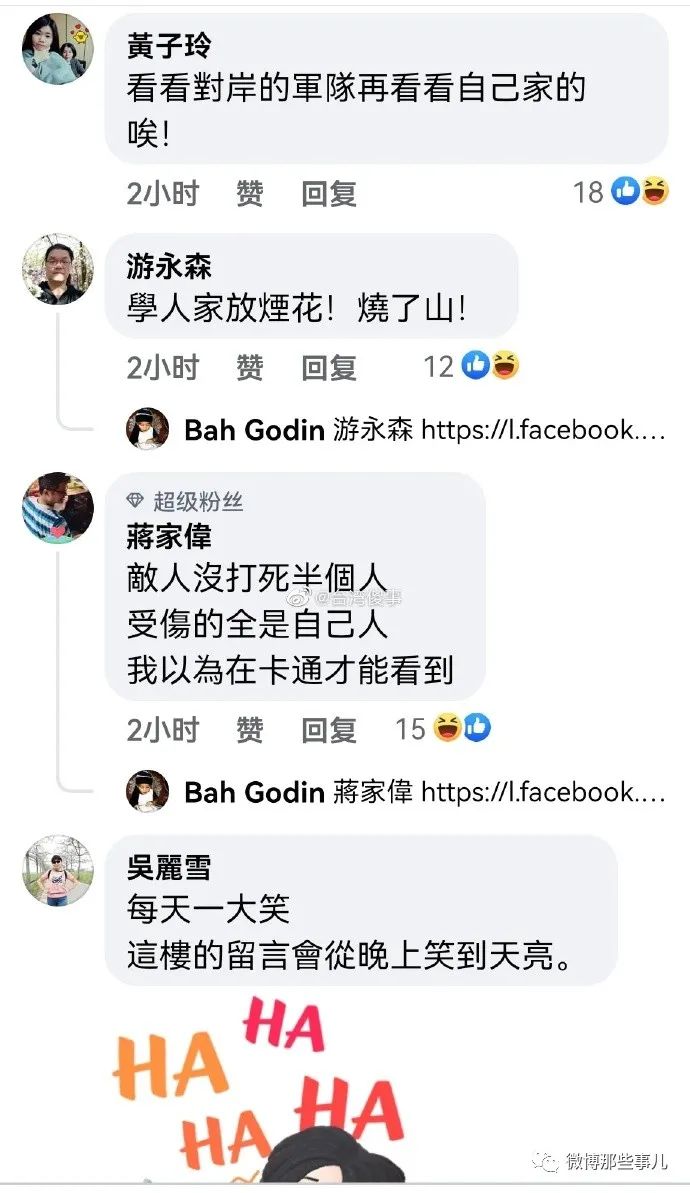Like 游永森's comment

(250, 368)
